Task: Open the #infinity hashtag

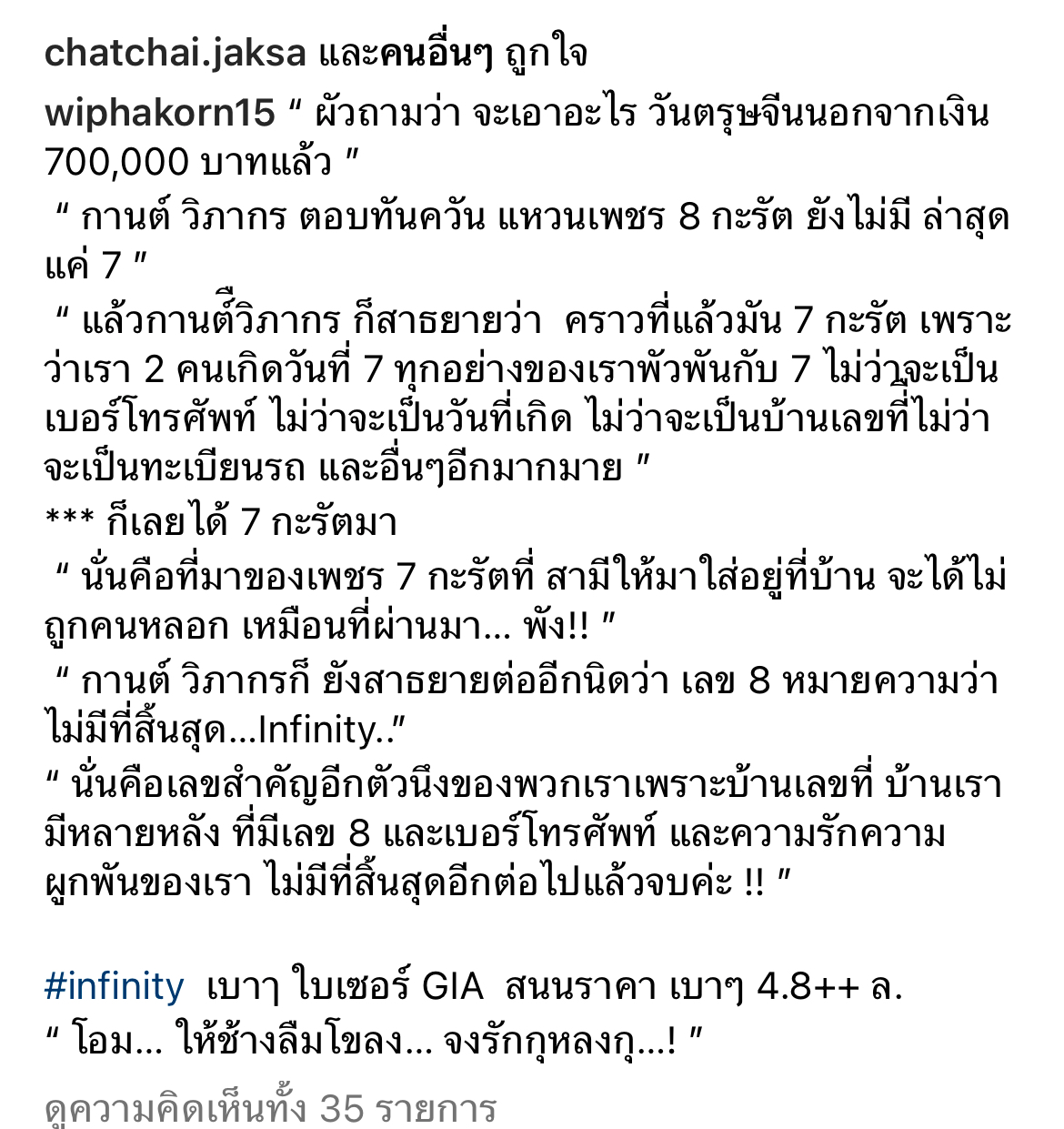Action: coord(115,986)
